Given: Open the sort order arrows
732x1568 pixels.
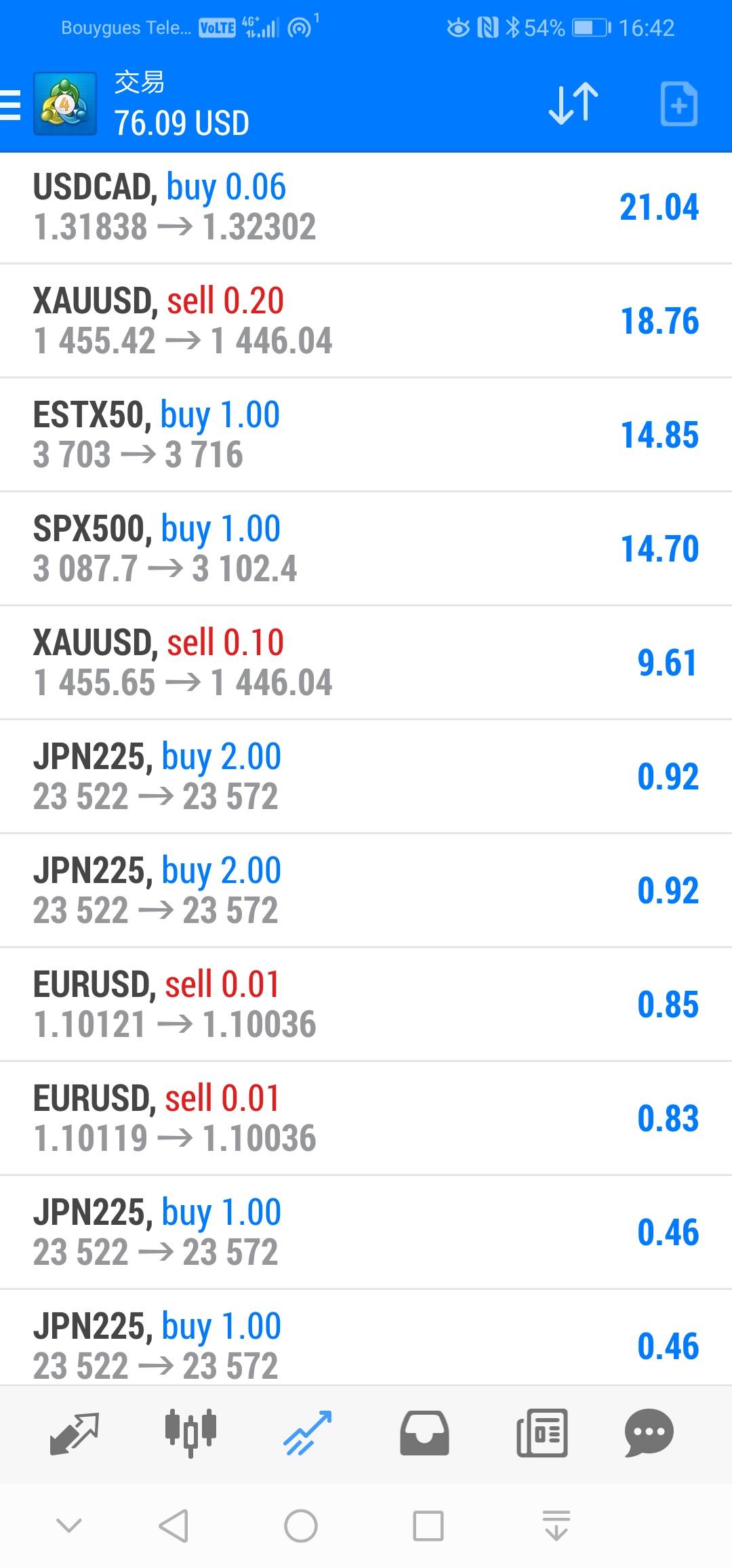Looking at the screenshot, I should point(573,104).
